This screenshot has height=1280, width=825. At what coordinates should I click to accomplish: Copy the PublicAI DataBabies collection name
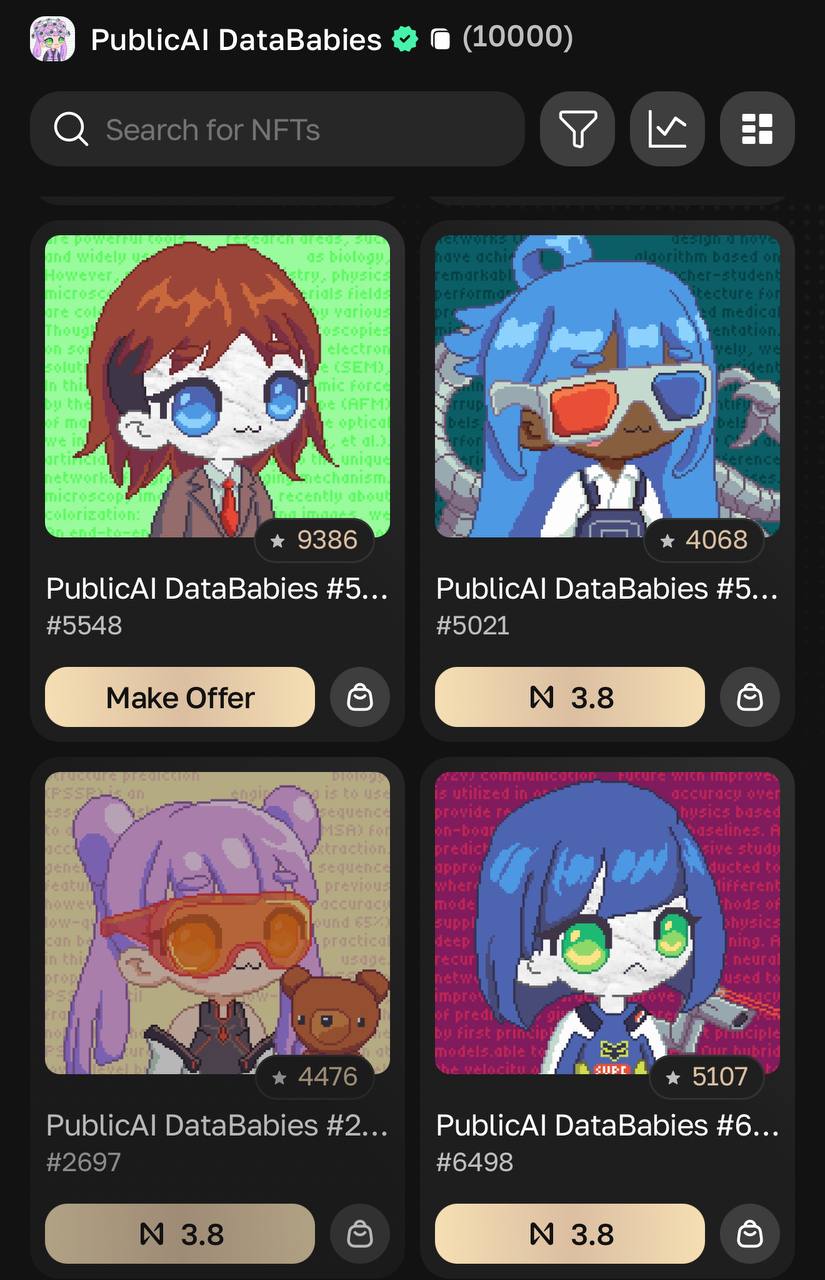point(440,40)
